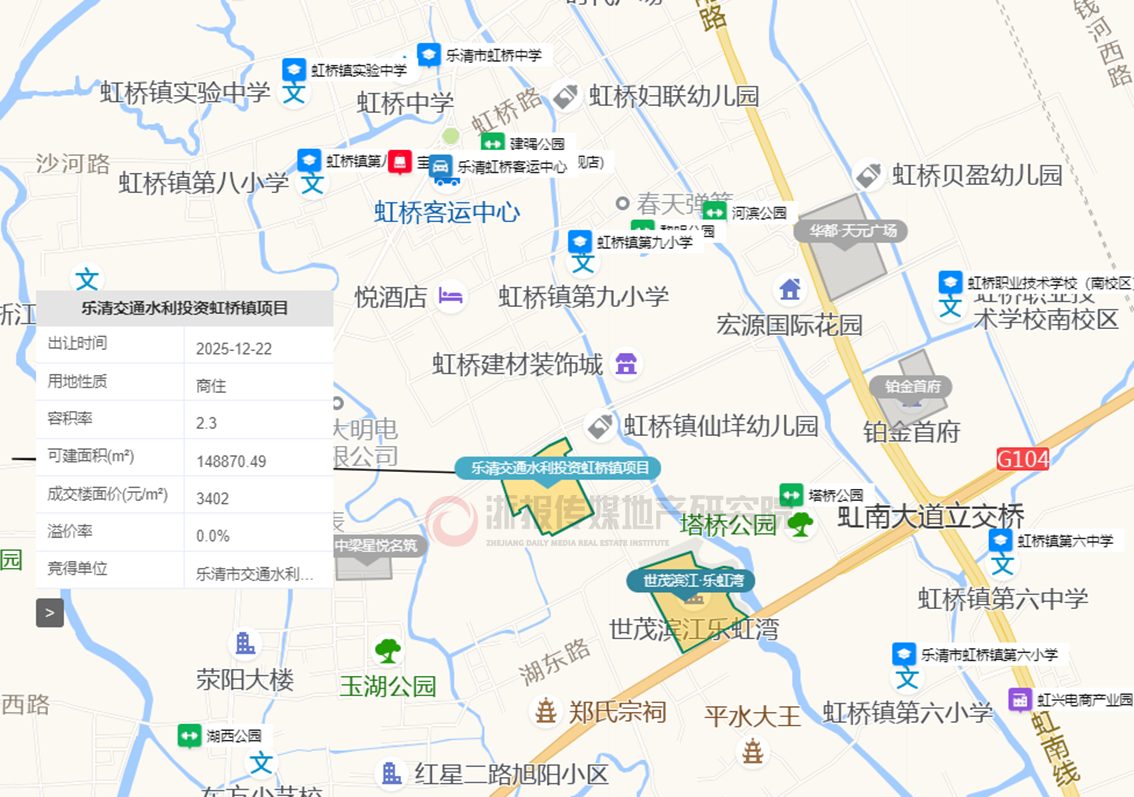Tap the 华都·天元广场 marker
Screen dimensions: 1134x797
852,231
